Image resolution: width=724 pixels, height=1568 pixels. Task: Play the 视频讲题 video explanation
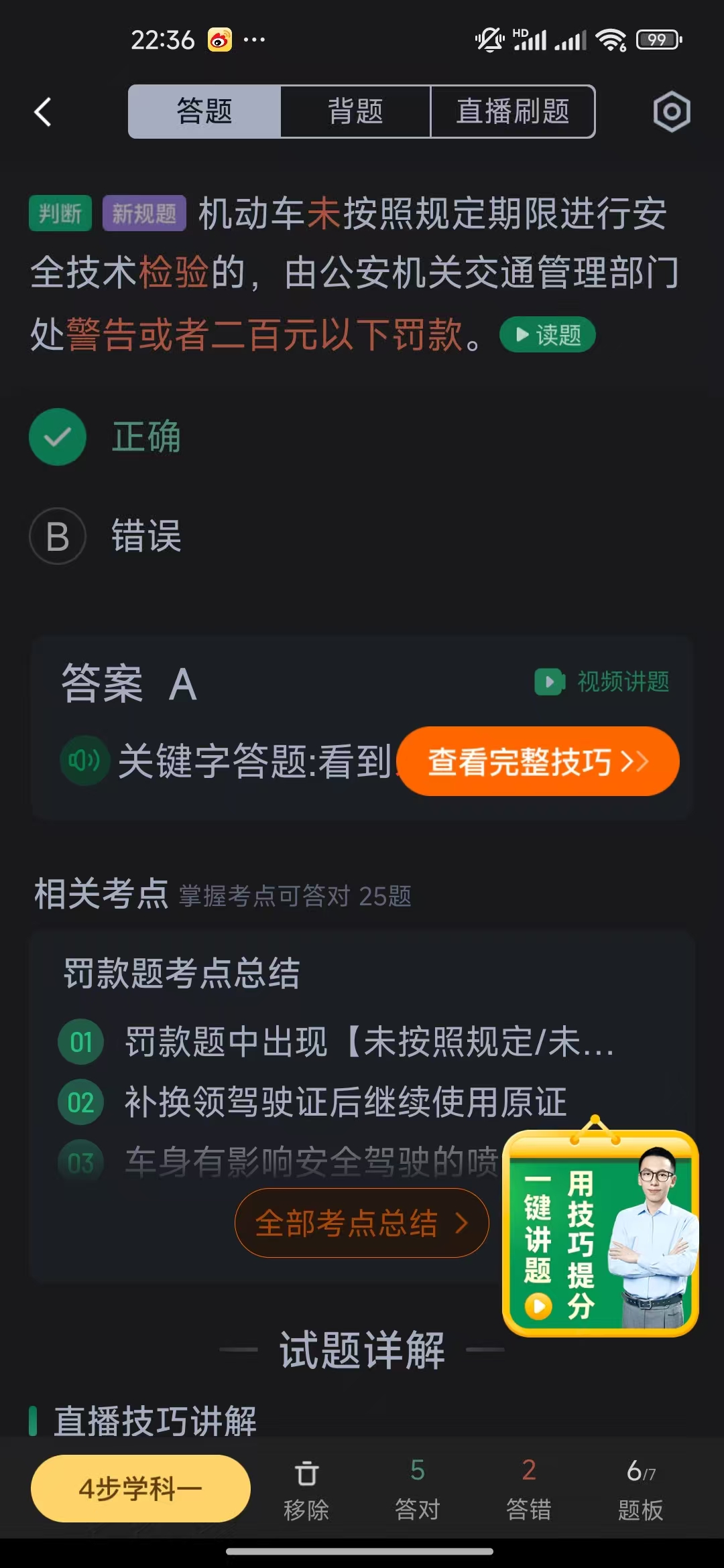[x=601, y=681]
